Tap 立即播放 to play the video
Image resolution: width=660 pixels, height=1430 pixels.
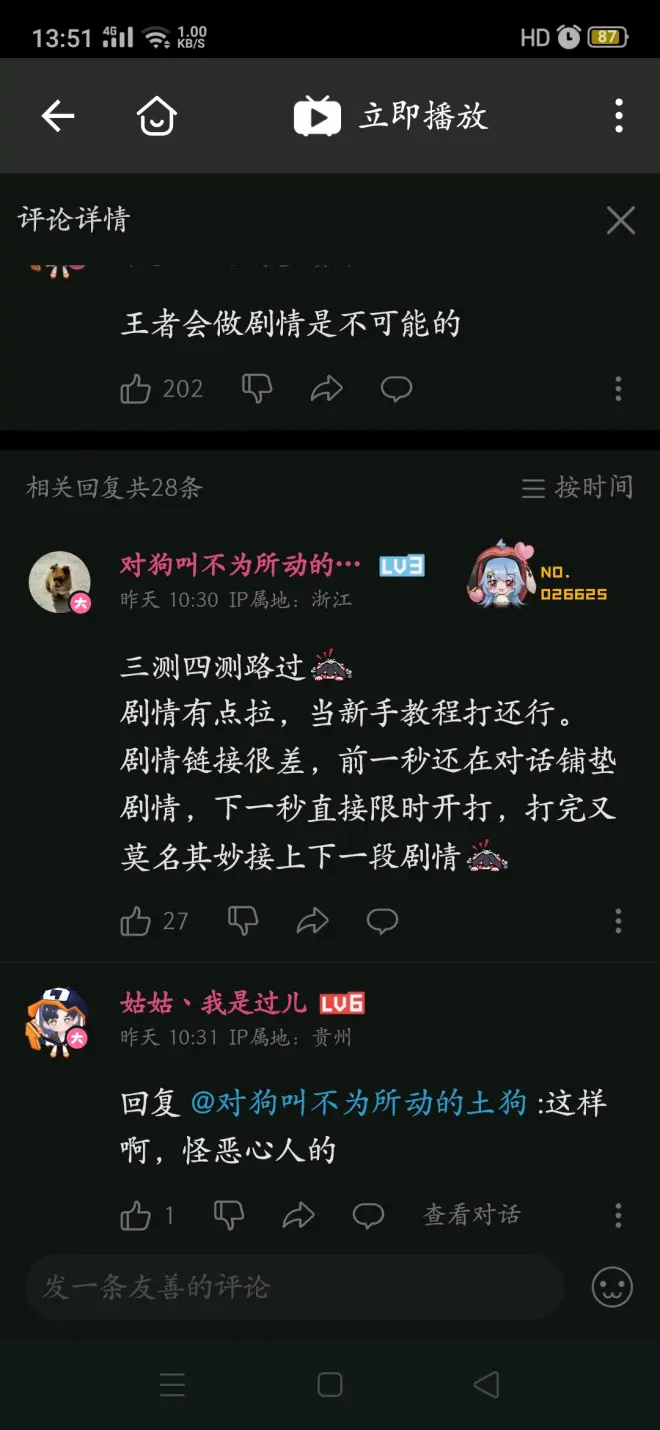click(392, 116)
